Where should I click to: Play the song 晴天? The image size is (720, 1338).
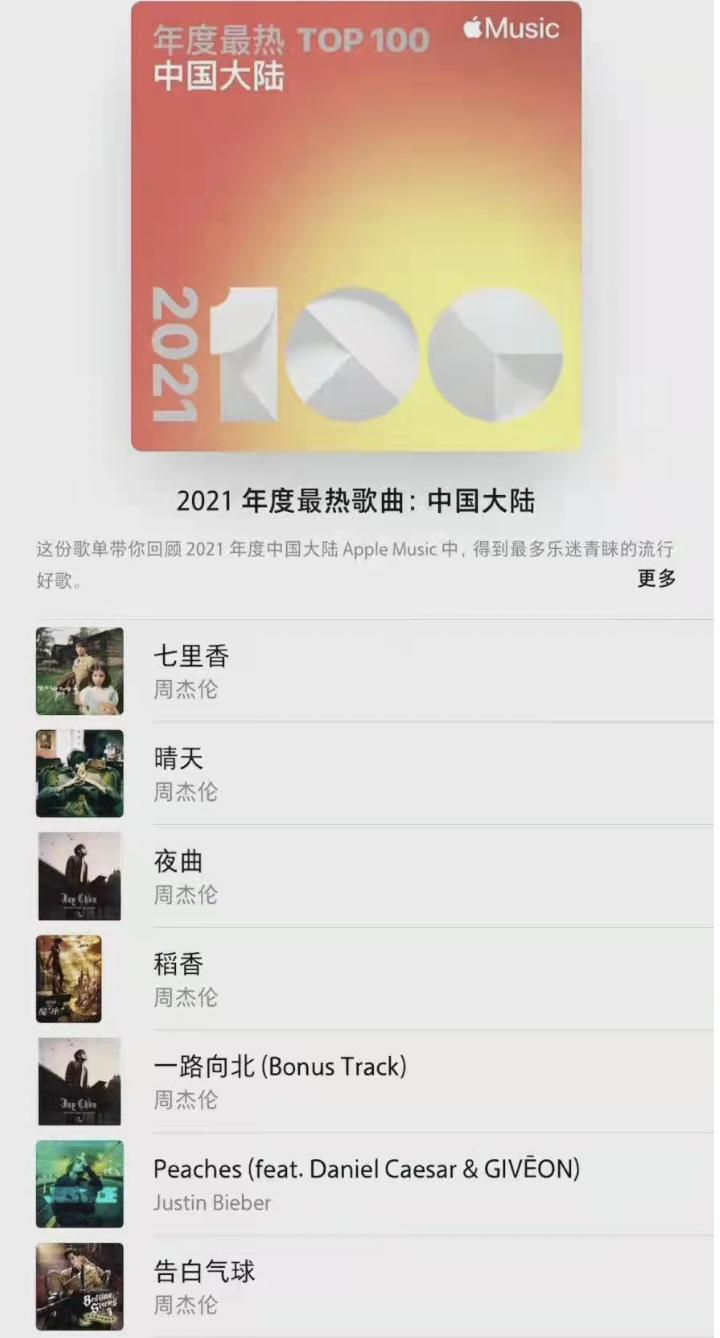click(375, 773)
